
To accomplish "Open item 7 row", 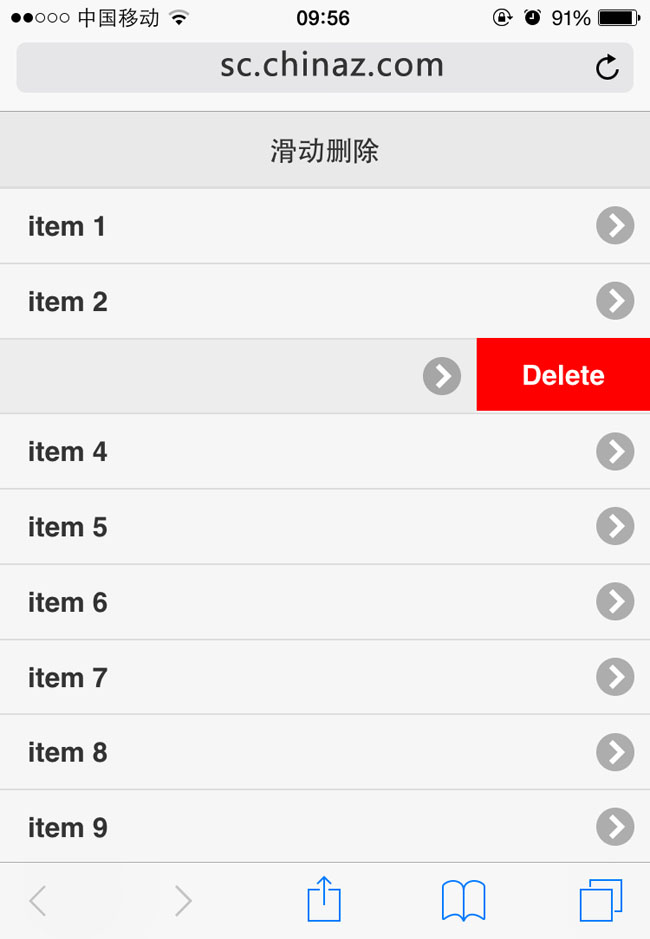I will coord(300,677).
